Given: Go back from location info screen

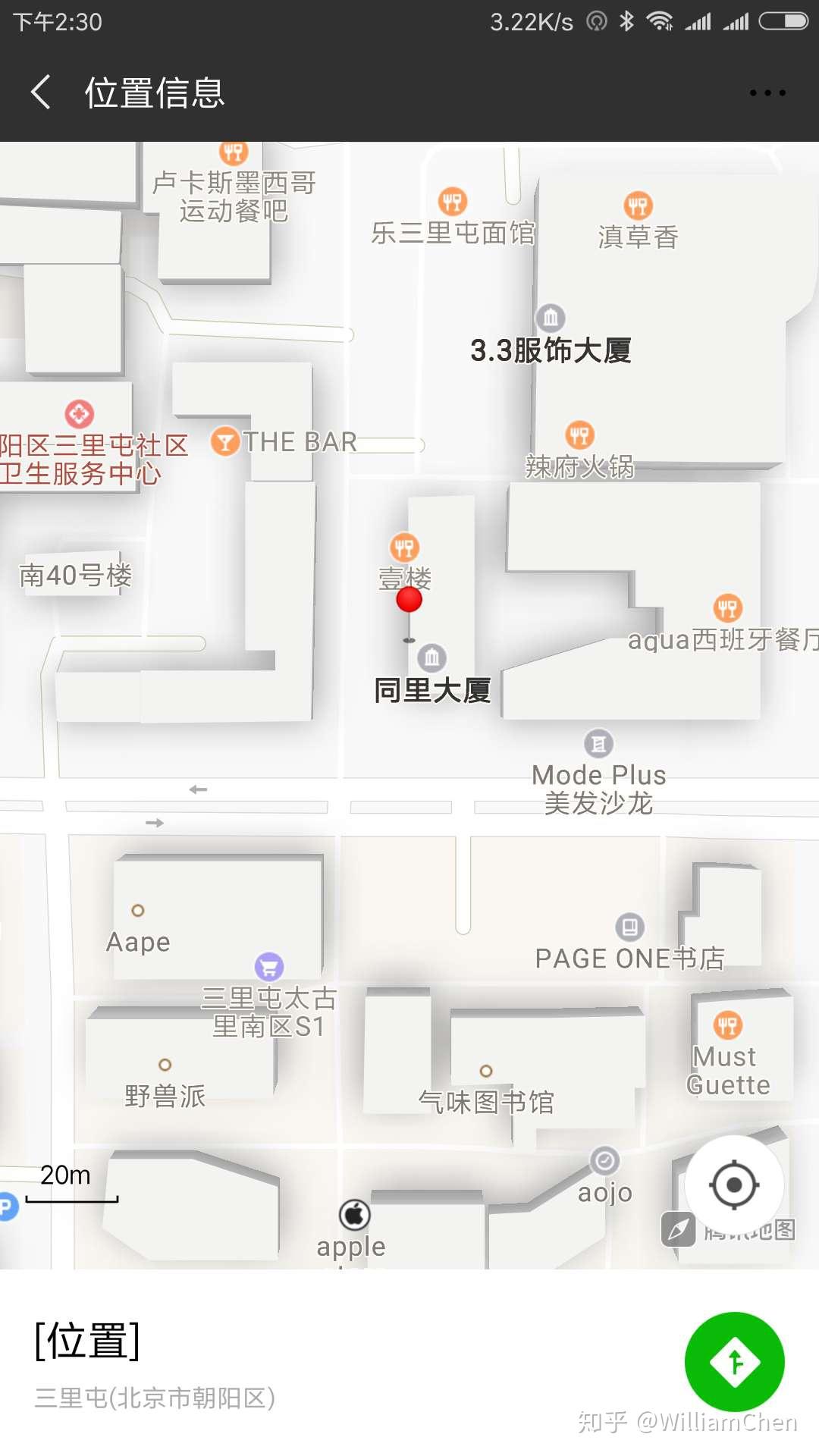Looking at the screenshot, I should 41,93.
